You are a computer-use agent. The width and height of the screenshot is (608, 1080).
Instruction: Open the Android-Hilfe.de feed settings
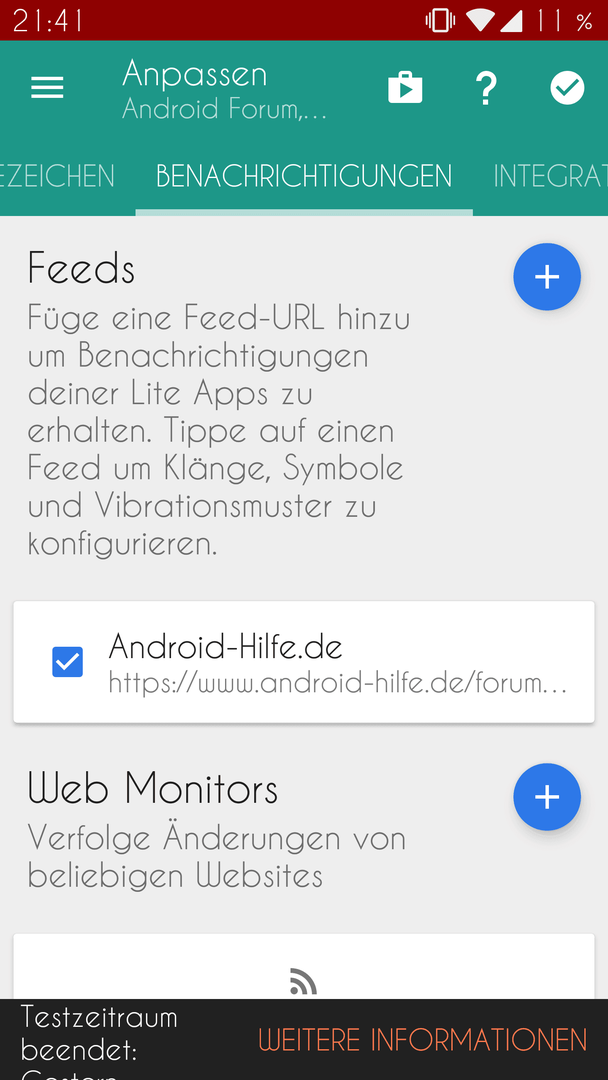[x=304, y=662]
